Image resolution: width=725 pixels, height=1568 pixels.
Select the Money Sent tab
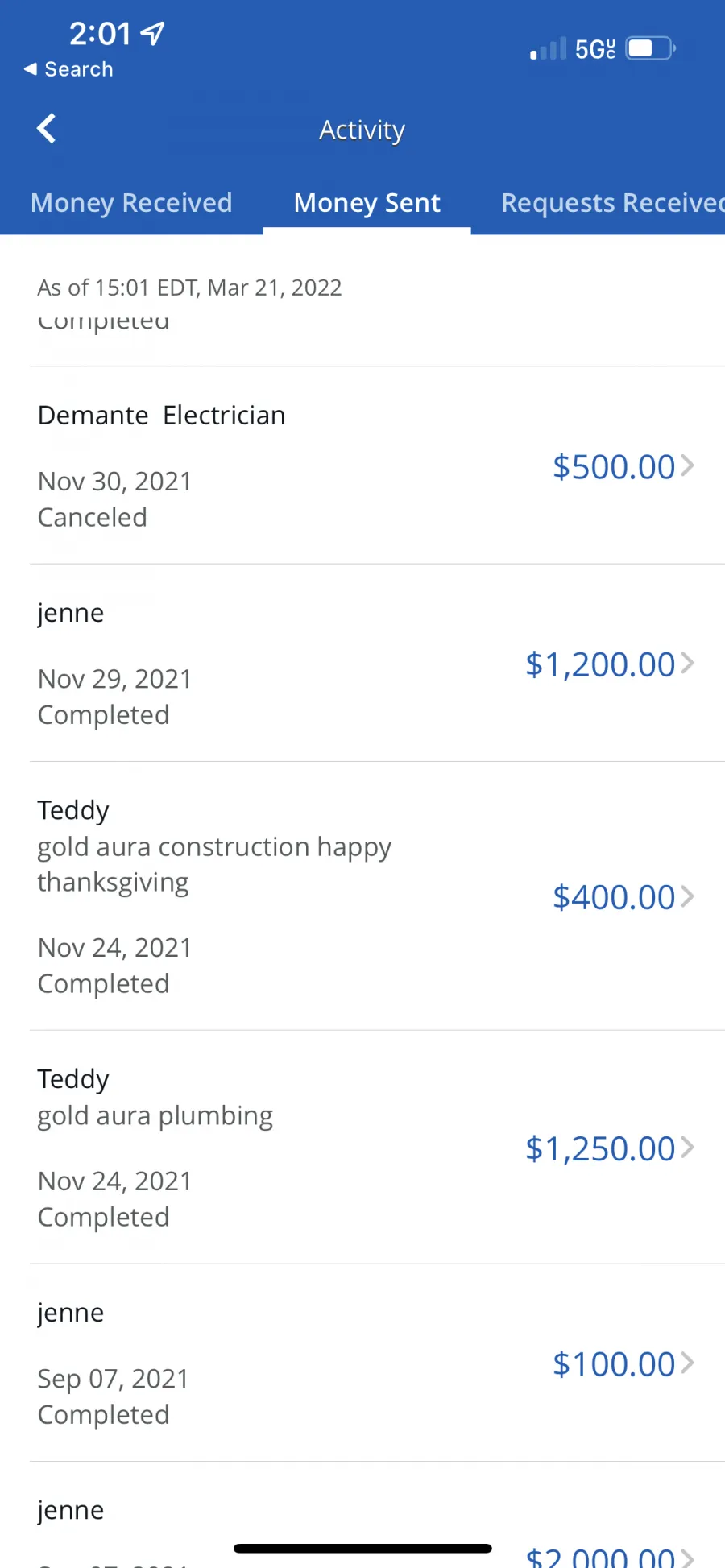367,203
